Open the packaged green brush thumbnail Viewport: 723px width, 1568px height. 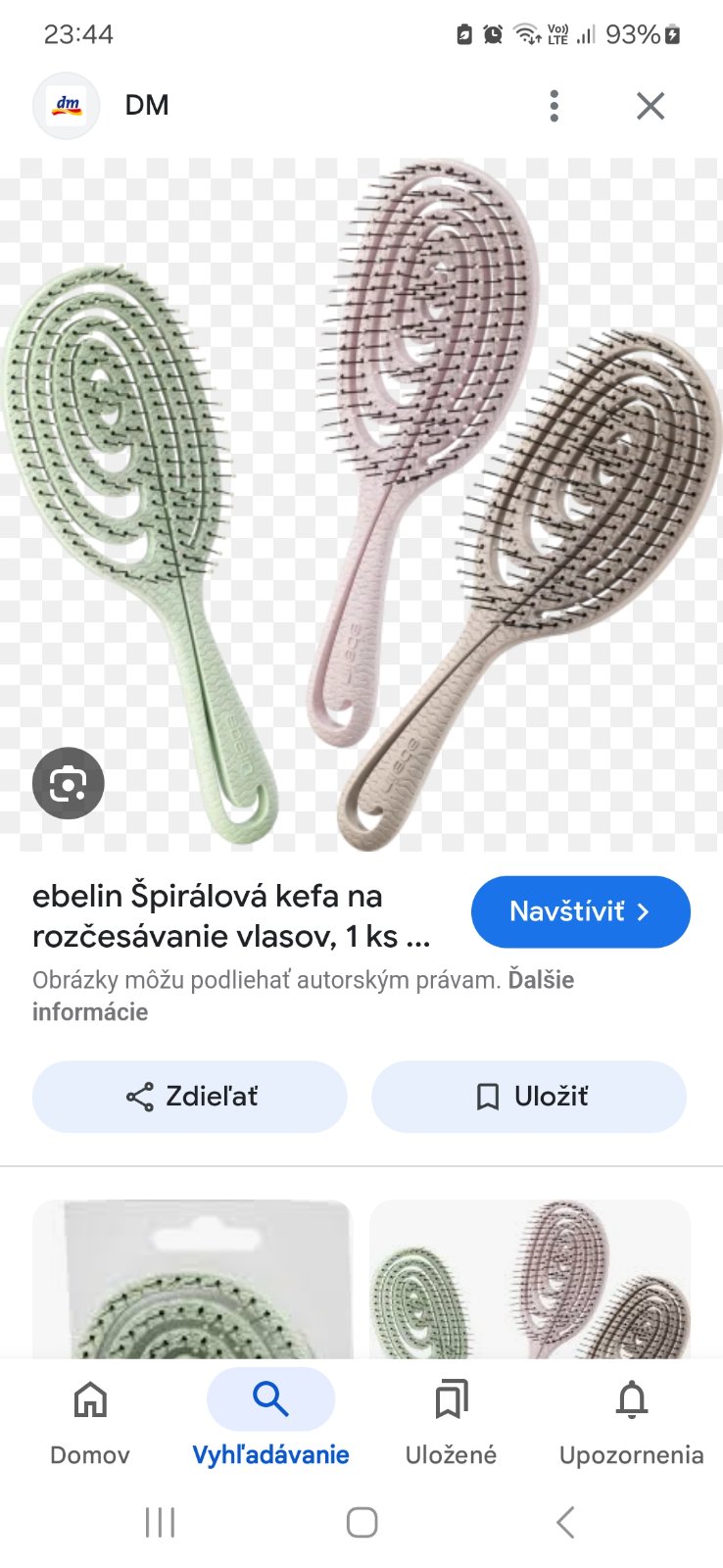(192, 1279)
